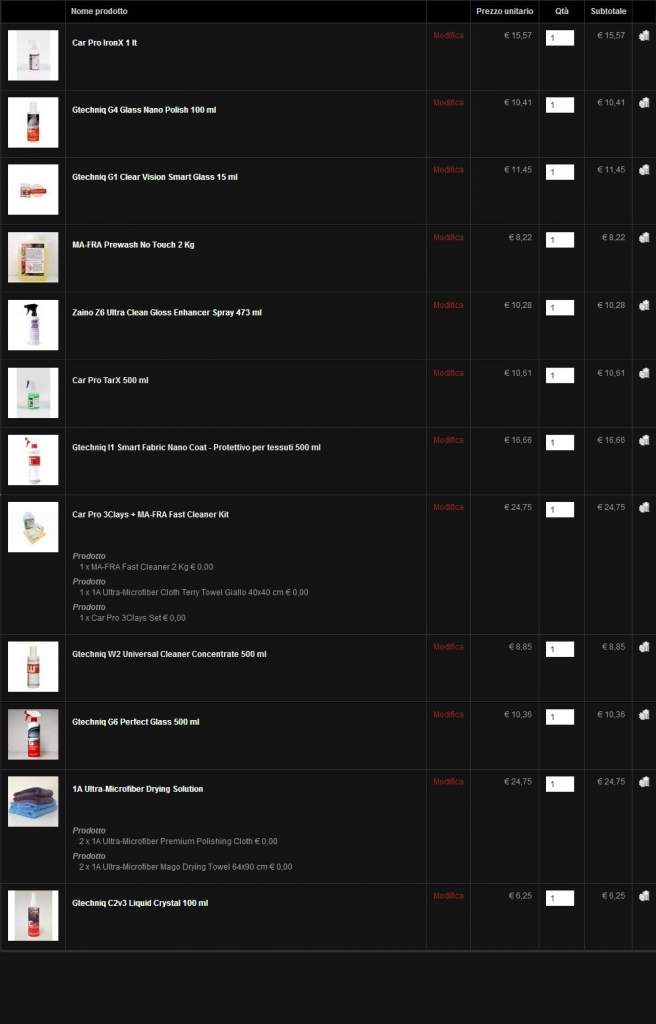
Task: Open Car Pro TarX 500 ml thumbnail
Action: pos(33,392)
